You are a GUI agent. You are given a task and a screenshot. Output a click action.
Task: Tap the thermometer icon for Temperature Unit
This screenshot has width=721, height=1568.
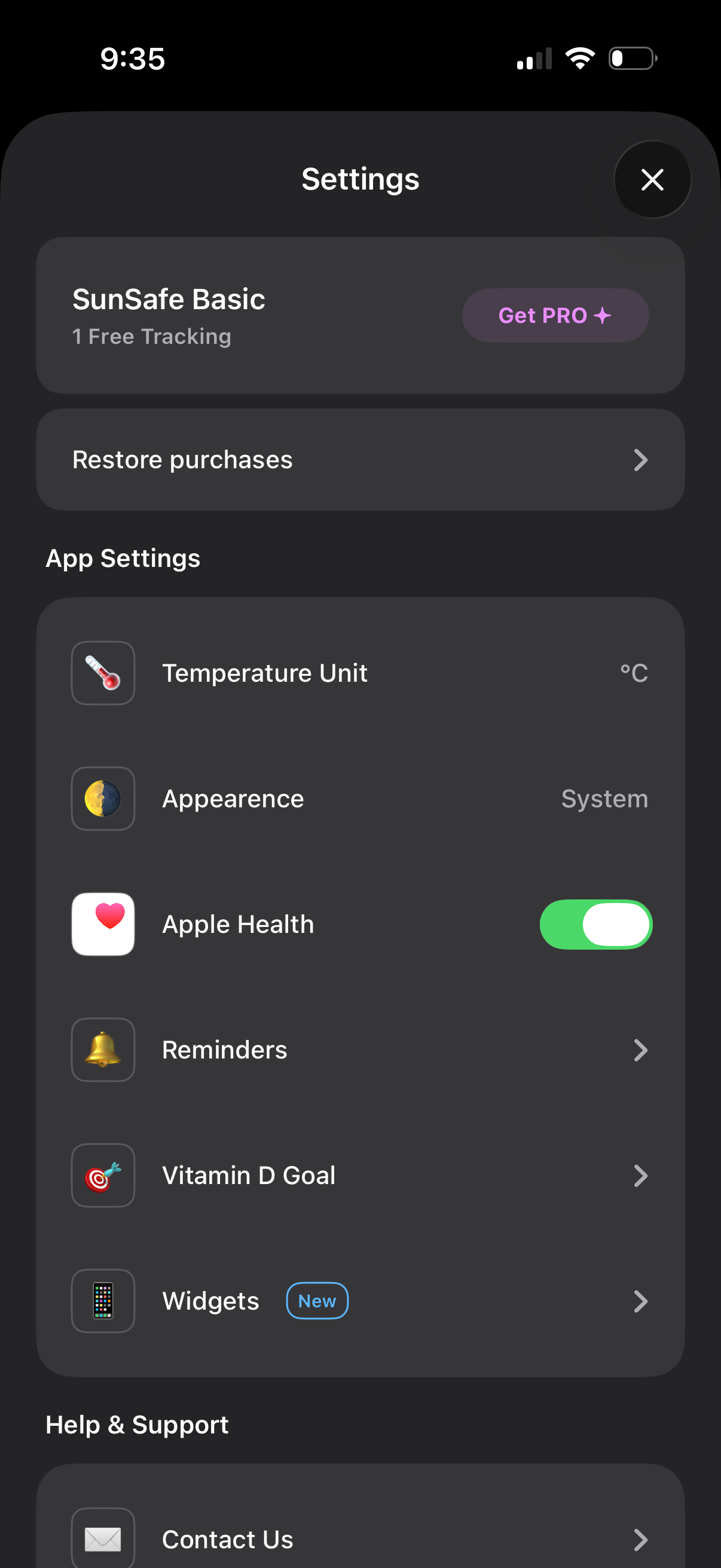coord(103,673)
